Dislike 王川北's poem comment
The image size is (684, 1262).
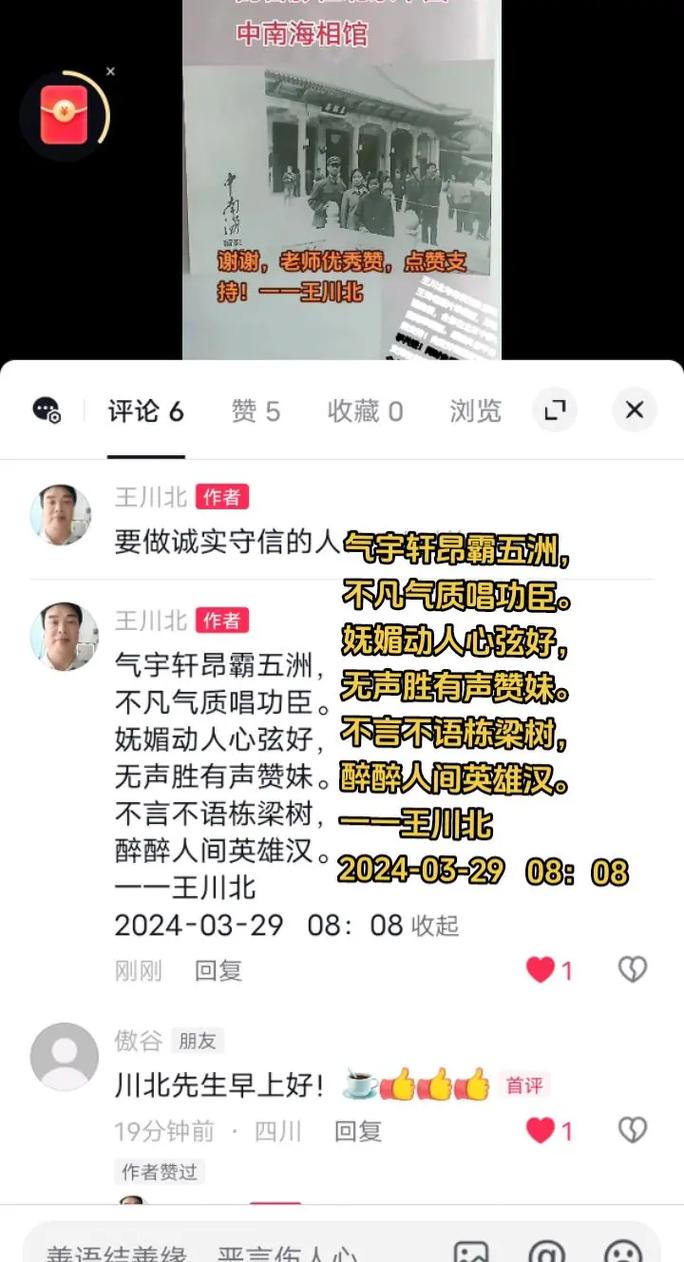pyautogui.click(x=632, y=970)
